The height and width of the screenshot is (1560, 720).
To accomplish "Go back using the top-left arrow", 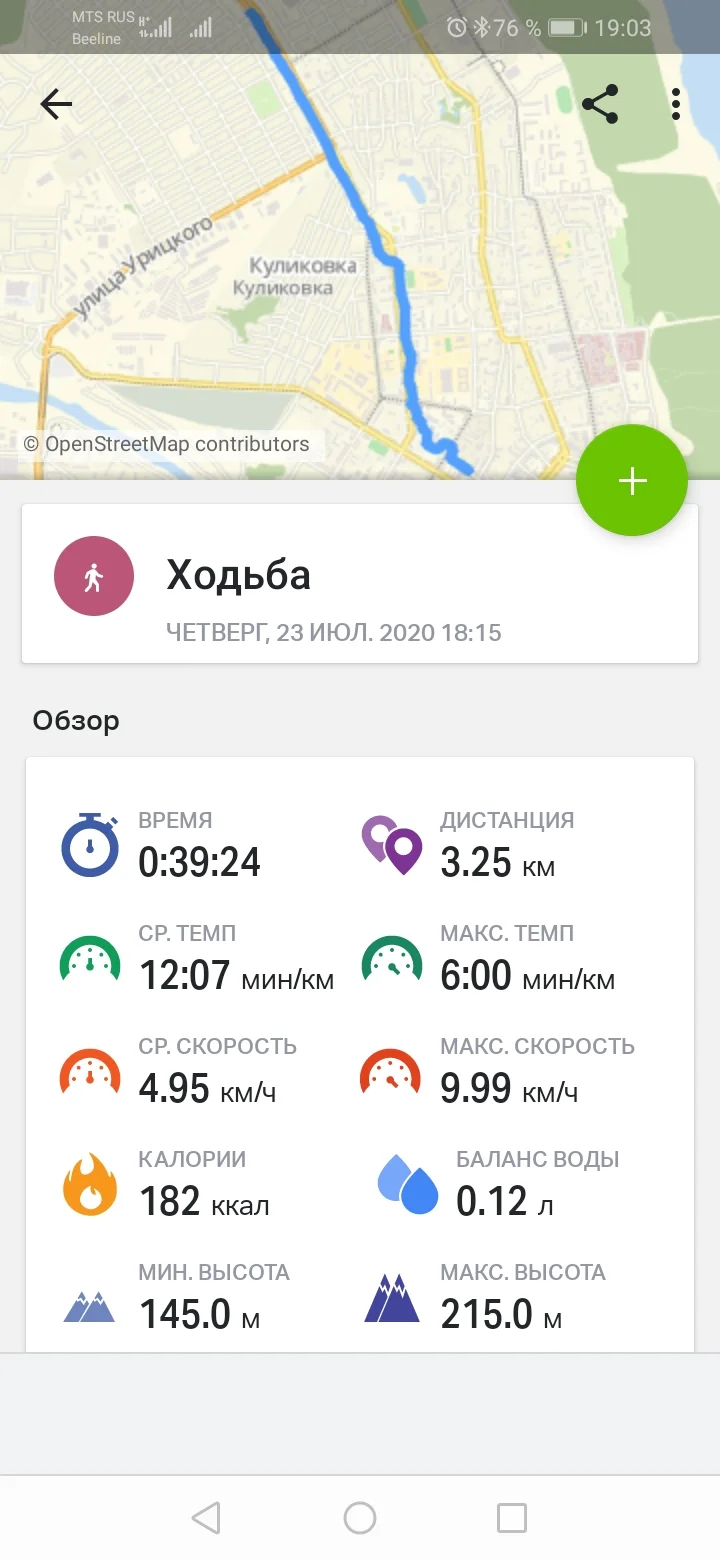I will (56, 104).
